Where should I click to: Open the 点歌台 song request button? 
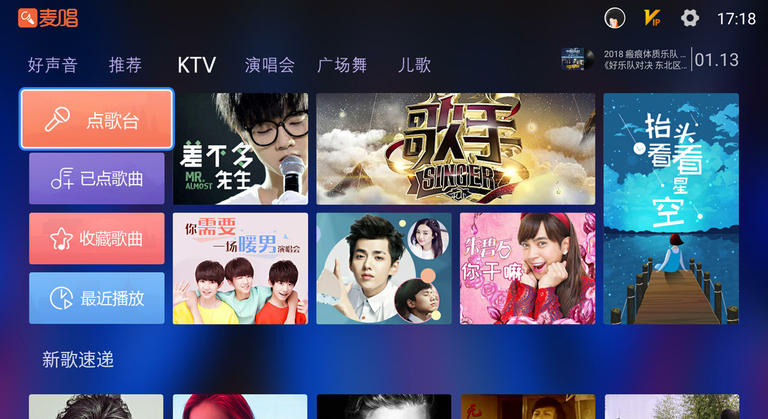click(96, 120)
